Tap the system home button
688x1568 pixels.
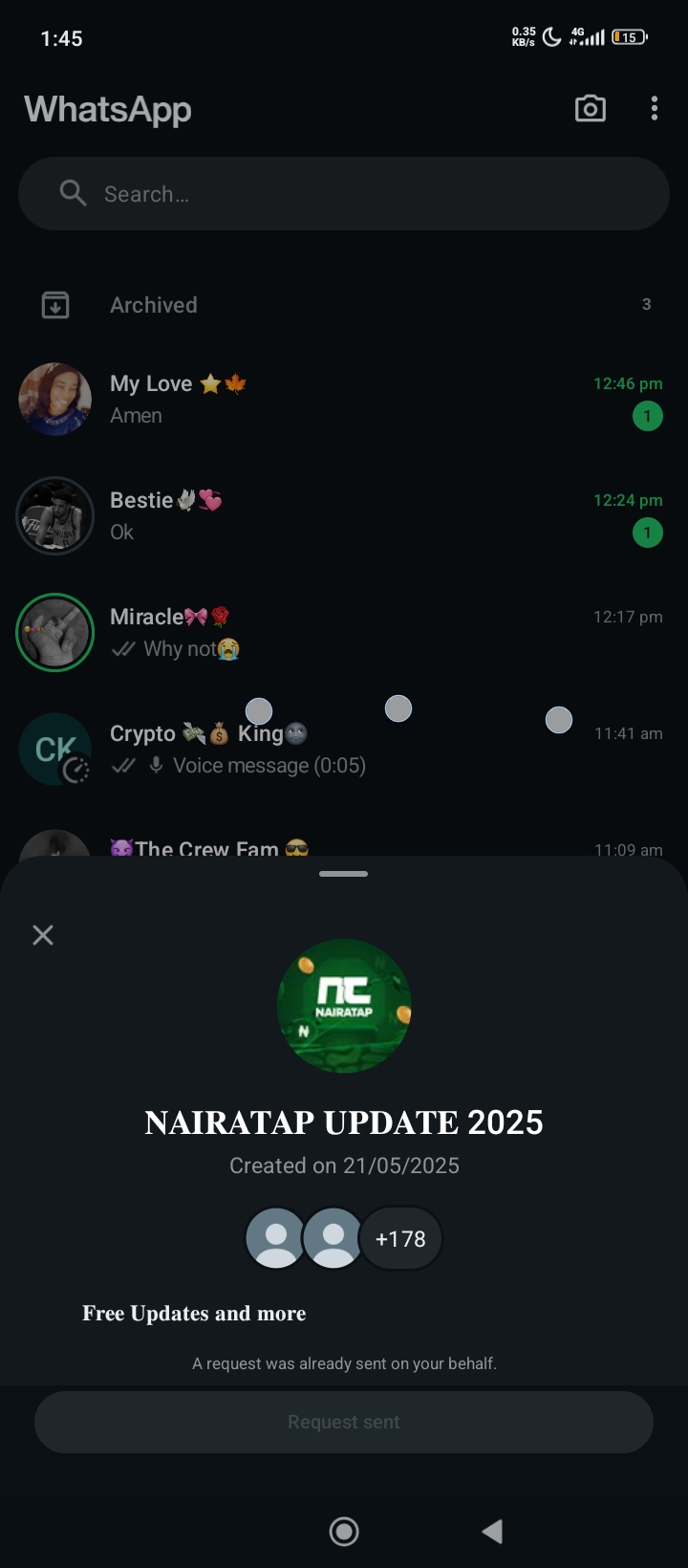(x=344, y=1532)
